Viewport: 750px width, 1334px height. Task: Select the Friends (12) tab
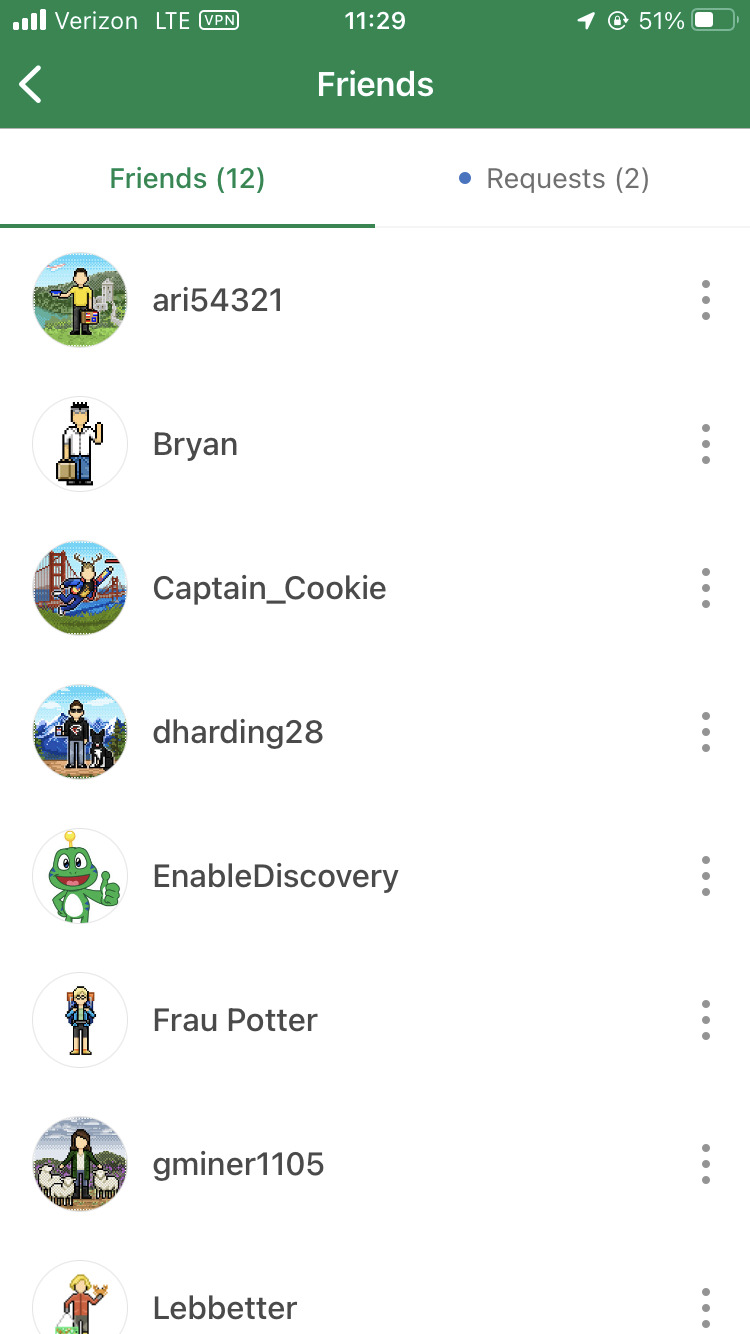pyautogui.click(x=187, y=179)
